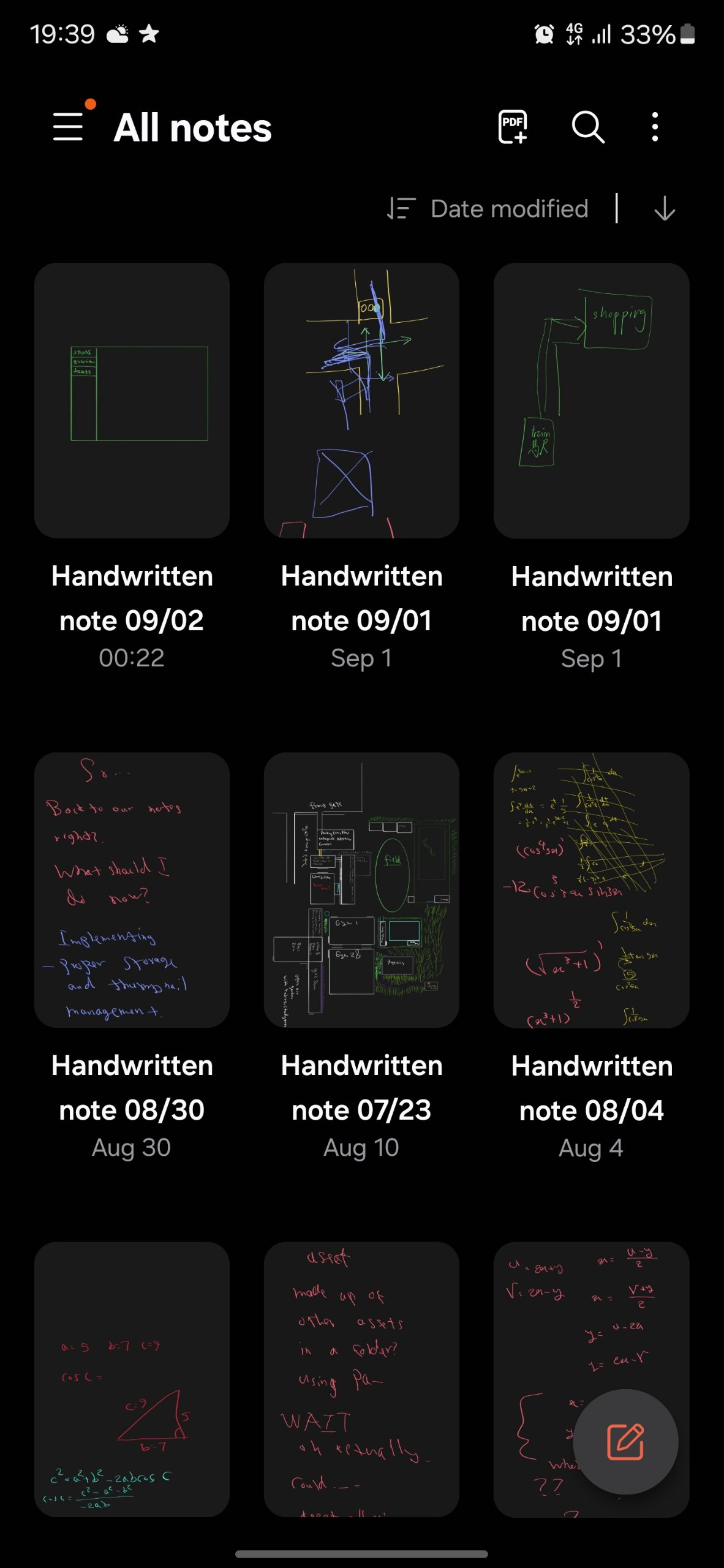Open Handwritten note 08/30
The width and height of the screenshot is (724, 1568).
point(132,890)
